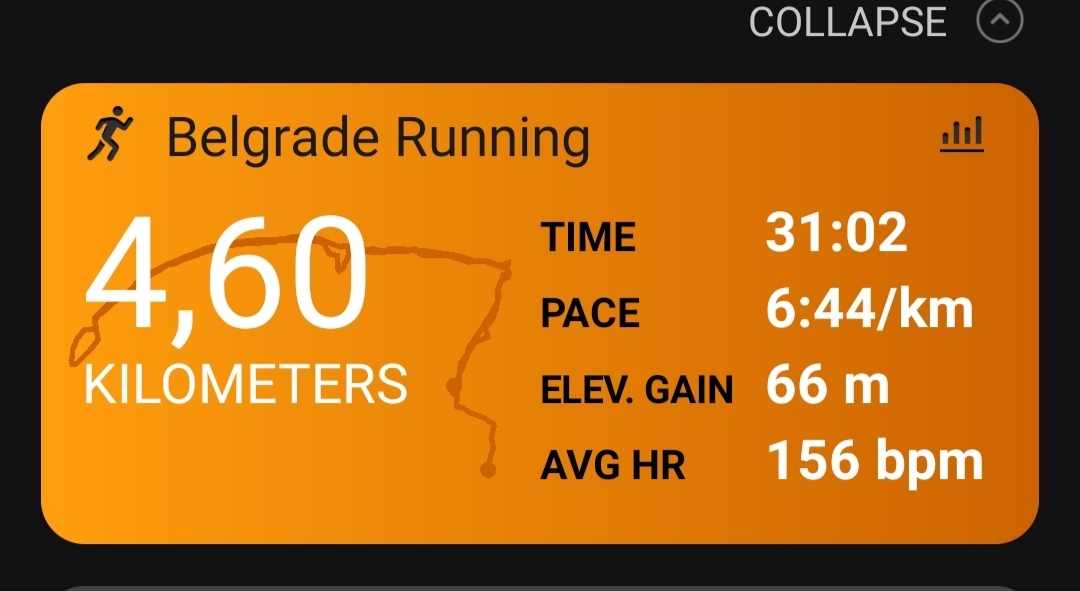The width and height of the screenshot is (1080, 591).
Task: Open the stats chart icon on the card
Action: pos(962,134)
